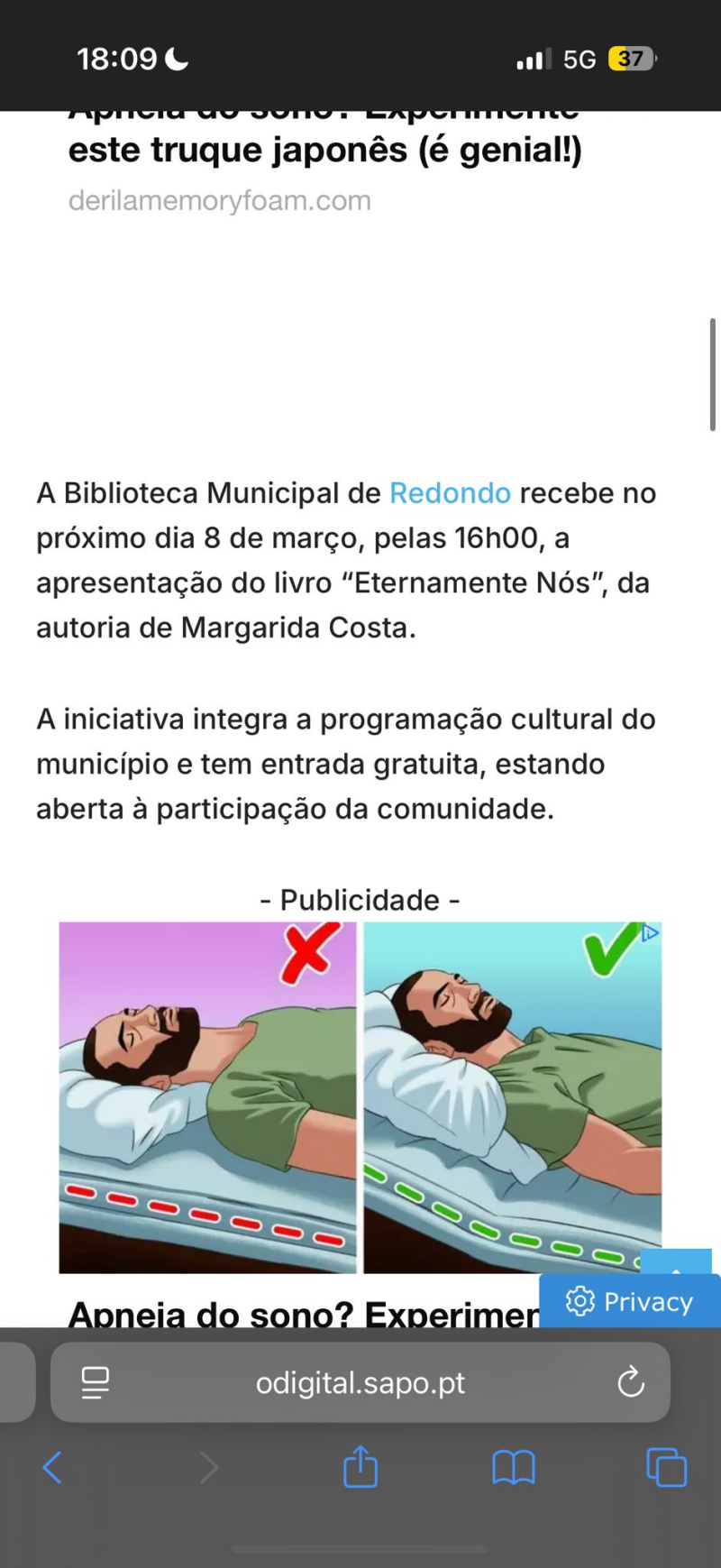Share this page
The width and height of the screenshot is (721, 1568).
pos(360,1466)
